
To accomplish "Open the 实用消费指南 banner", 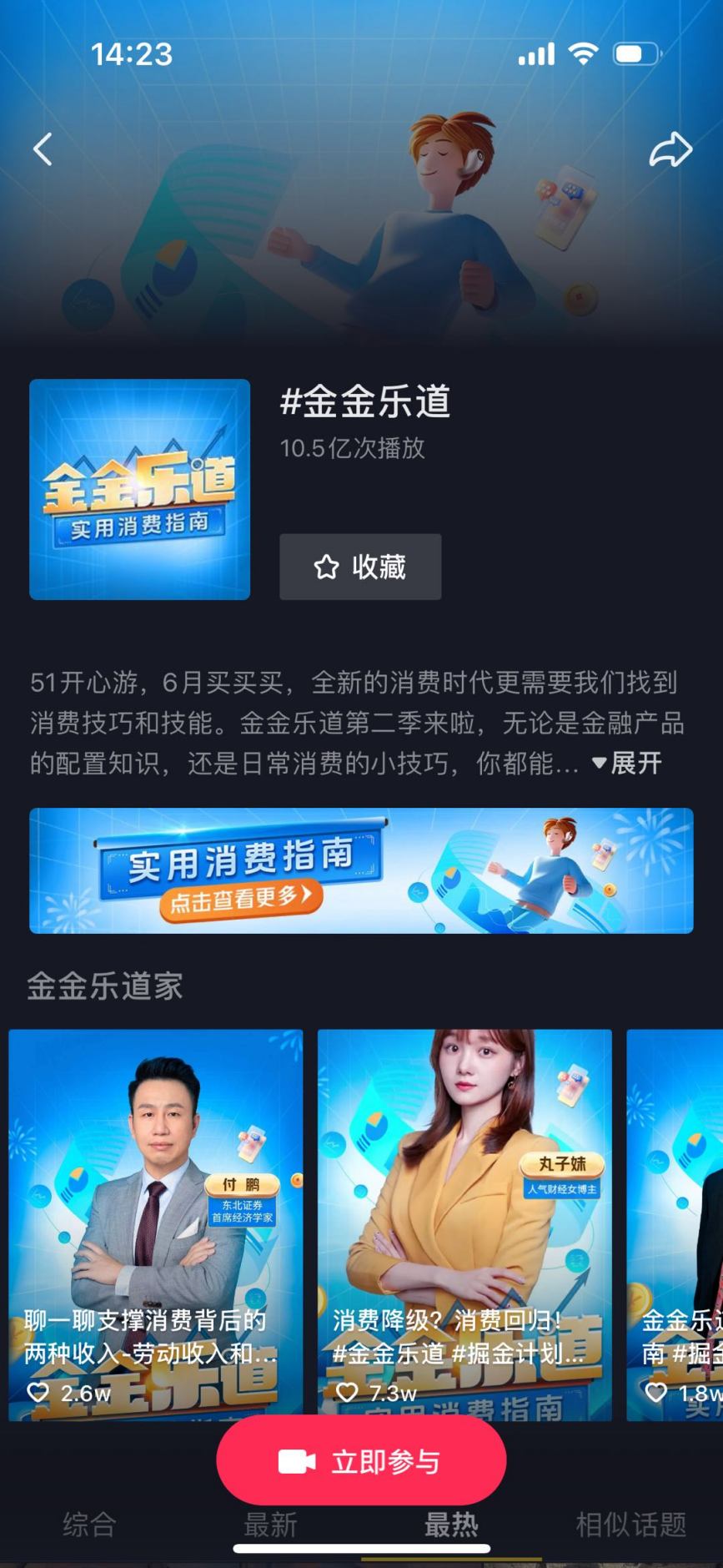I will pyautogui.click(x=361, y=870).
